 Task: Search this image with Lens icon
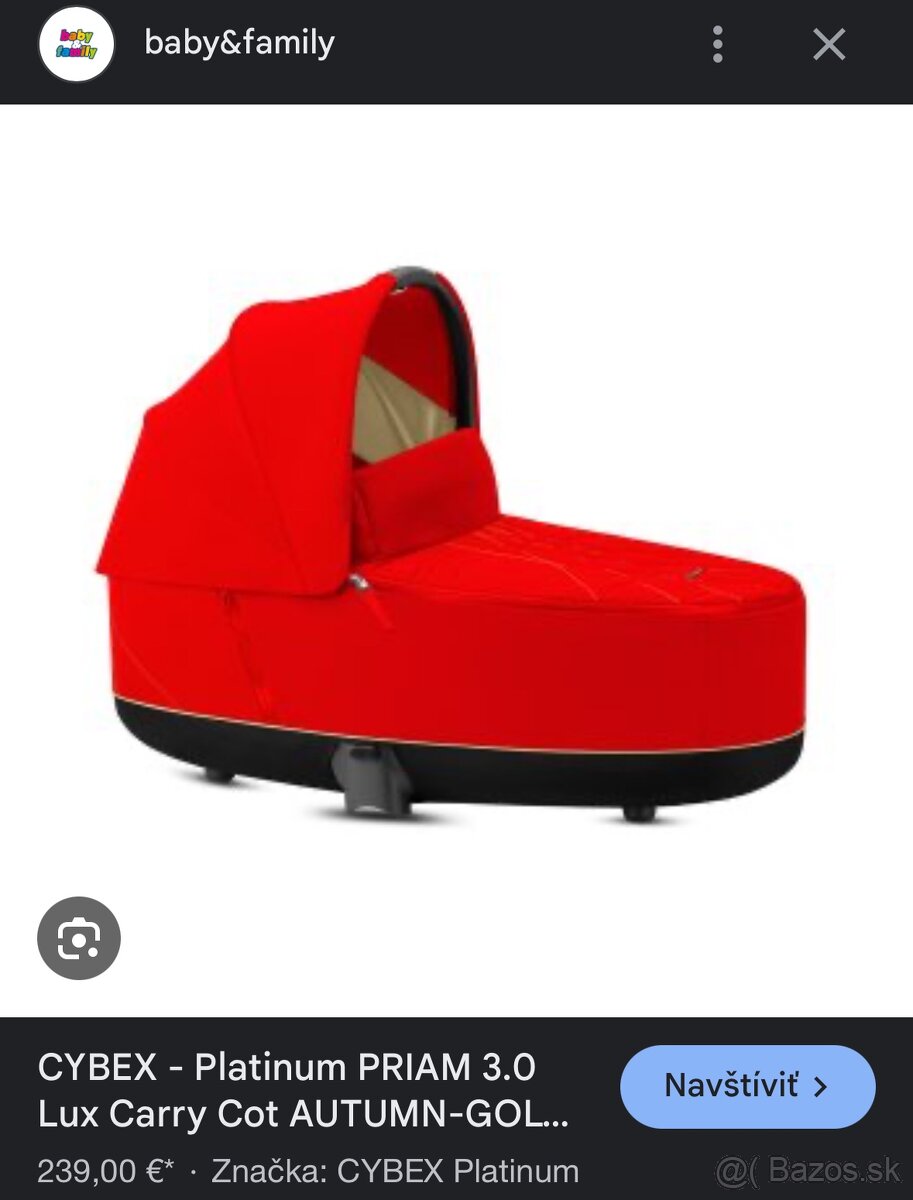79,938
